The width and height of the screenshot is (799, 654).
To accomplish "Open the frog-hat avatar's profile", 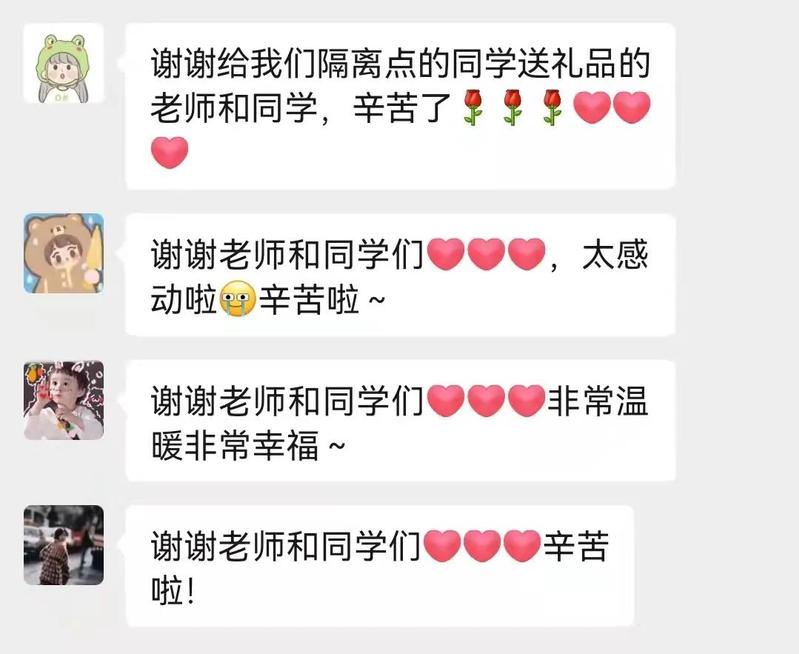I will (63, 67).
